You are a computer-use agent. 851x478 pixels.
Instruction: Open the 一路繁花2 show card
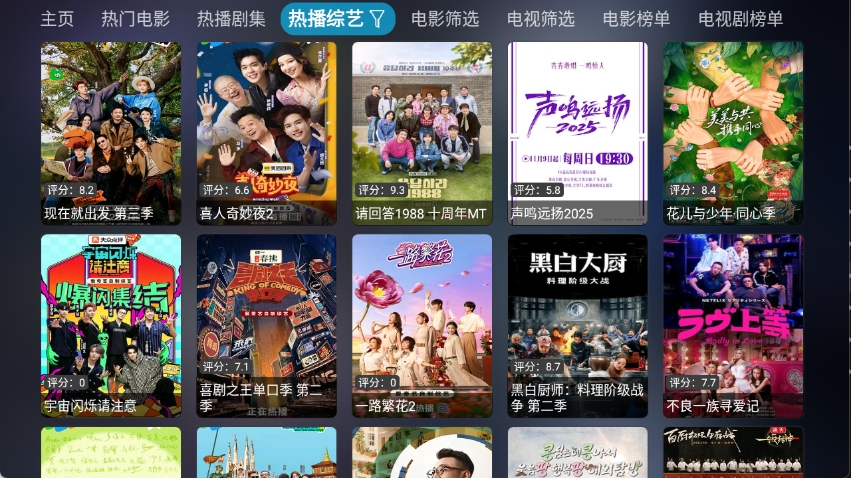[x=422, y=325]
